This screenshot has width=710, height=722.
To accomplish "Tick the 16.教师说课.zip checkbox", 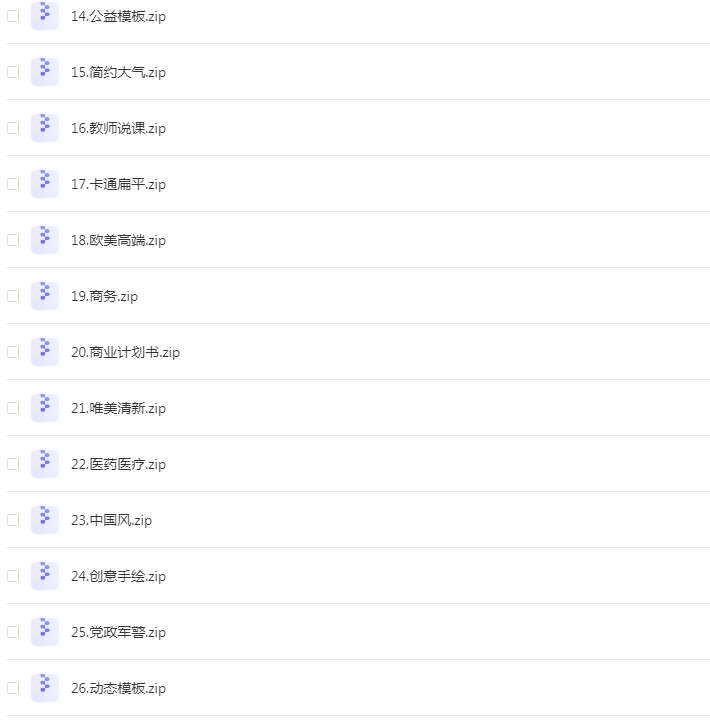I will click(x=13, y=128).
